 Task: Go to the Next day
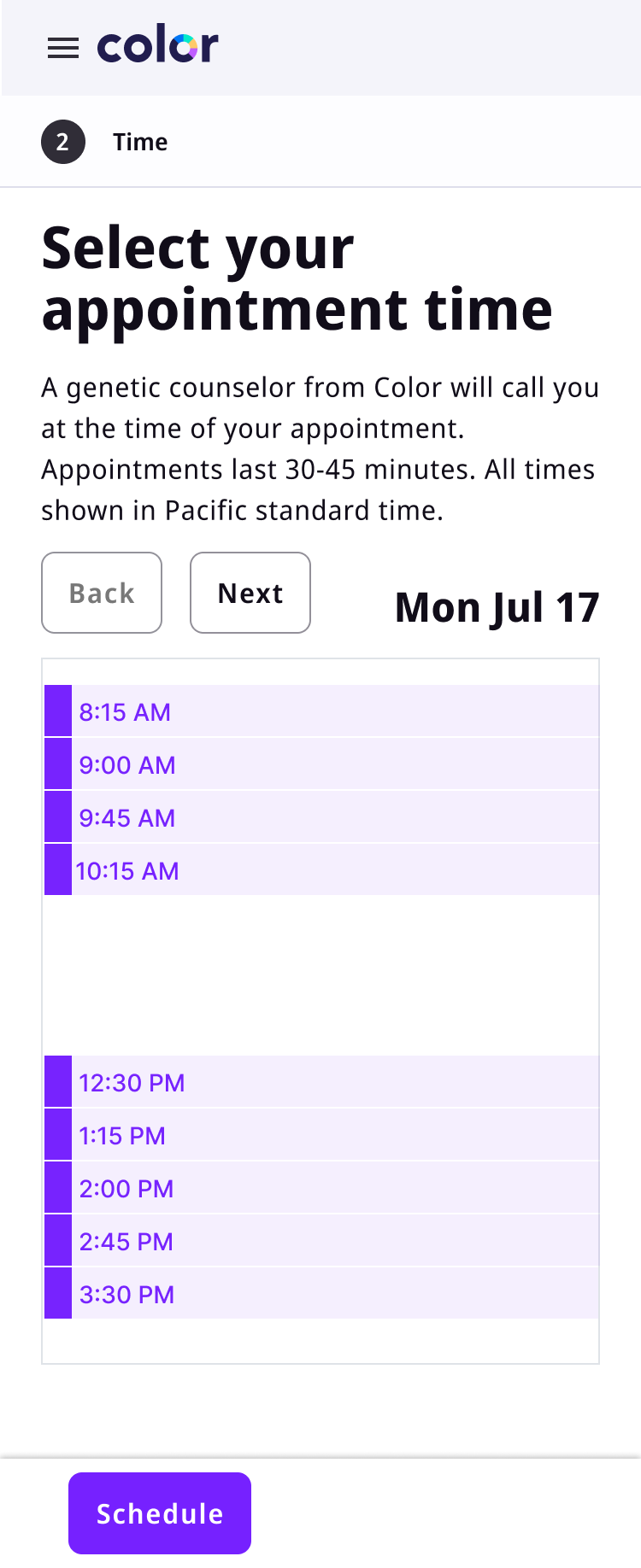[250, 593]
